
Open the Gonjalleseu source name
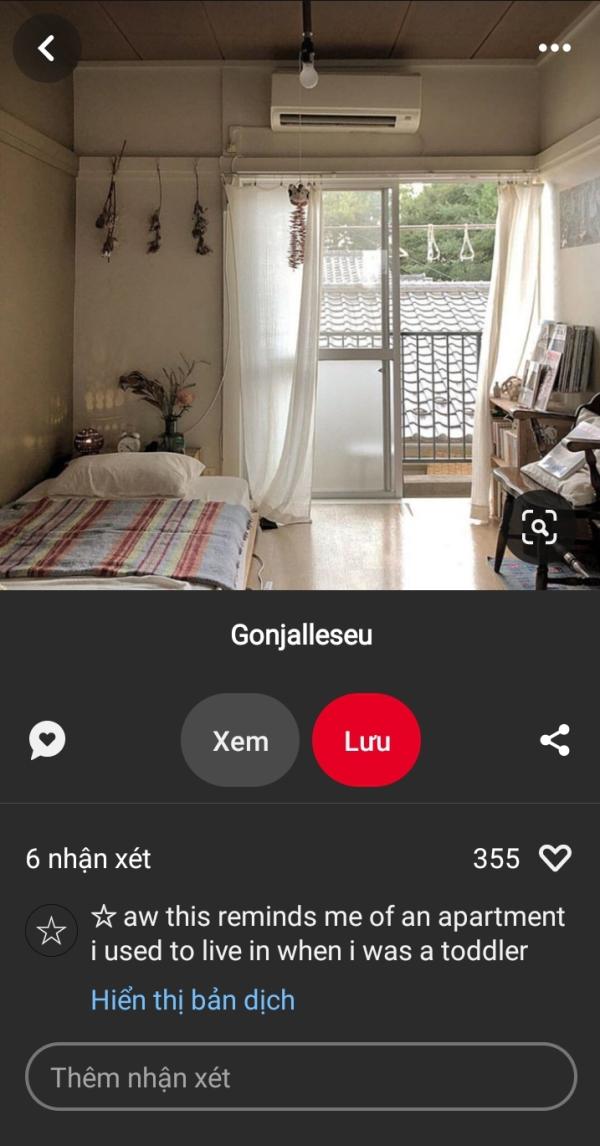(301, 635)
